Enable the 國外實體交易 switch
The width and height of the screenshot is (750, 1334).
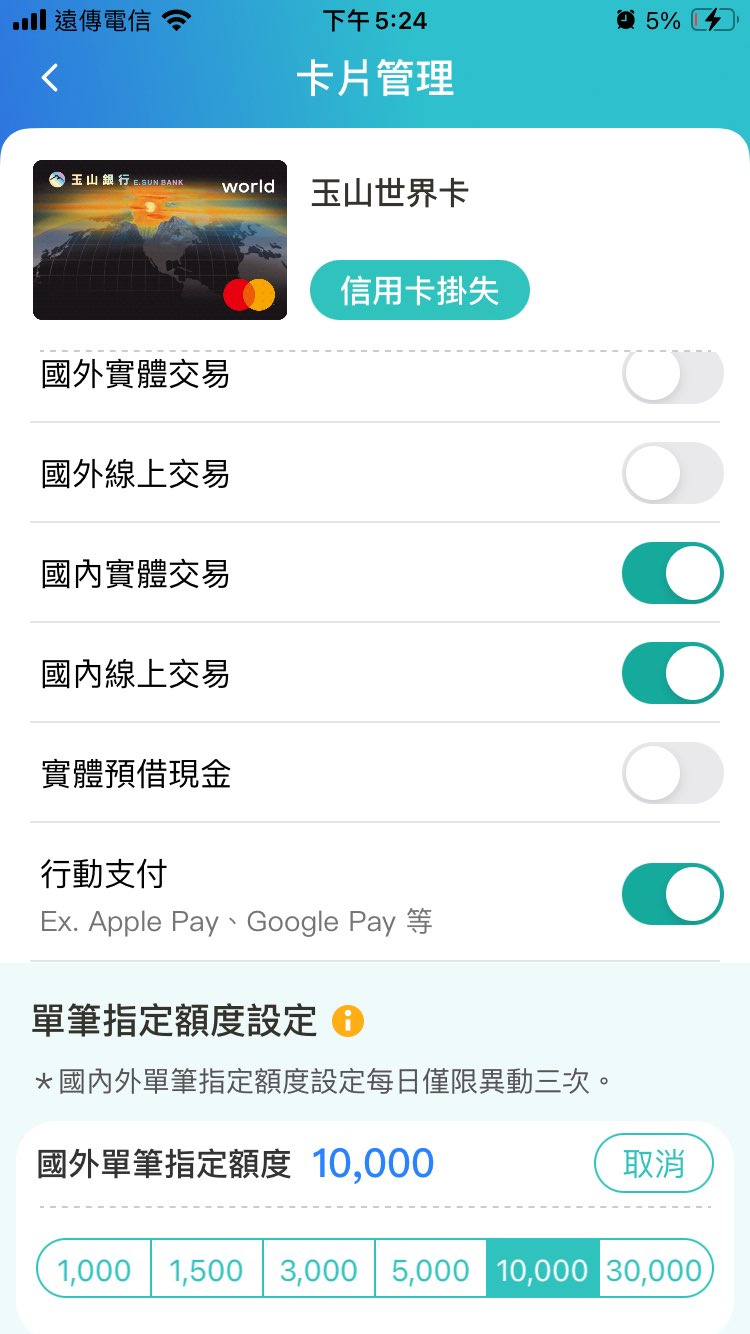pyautogui.click(x=672, y=375)
